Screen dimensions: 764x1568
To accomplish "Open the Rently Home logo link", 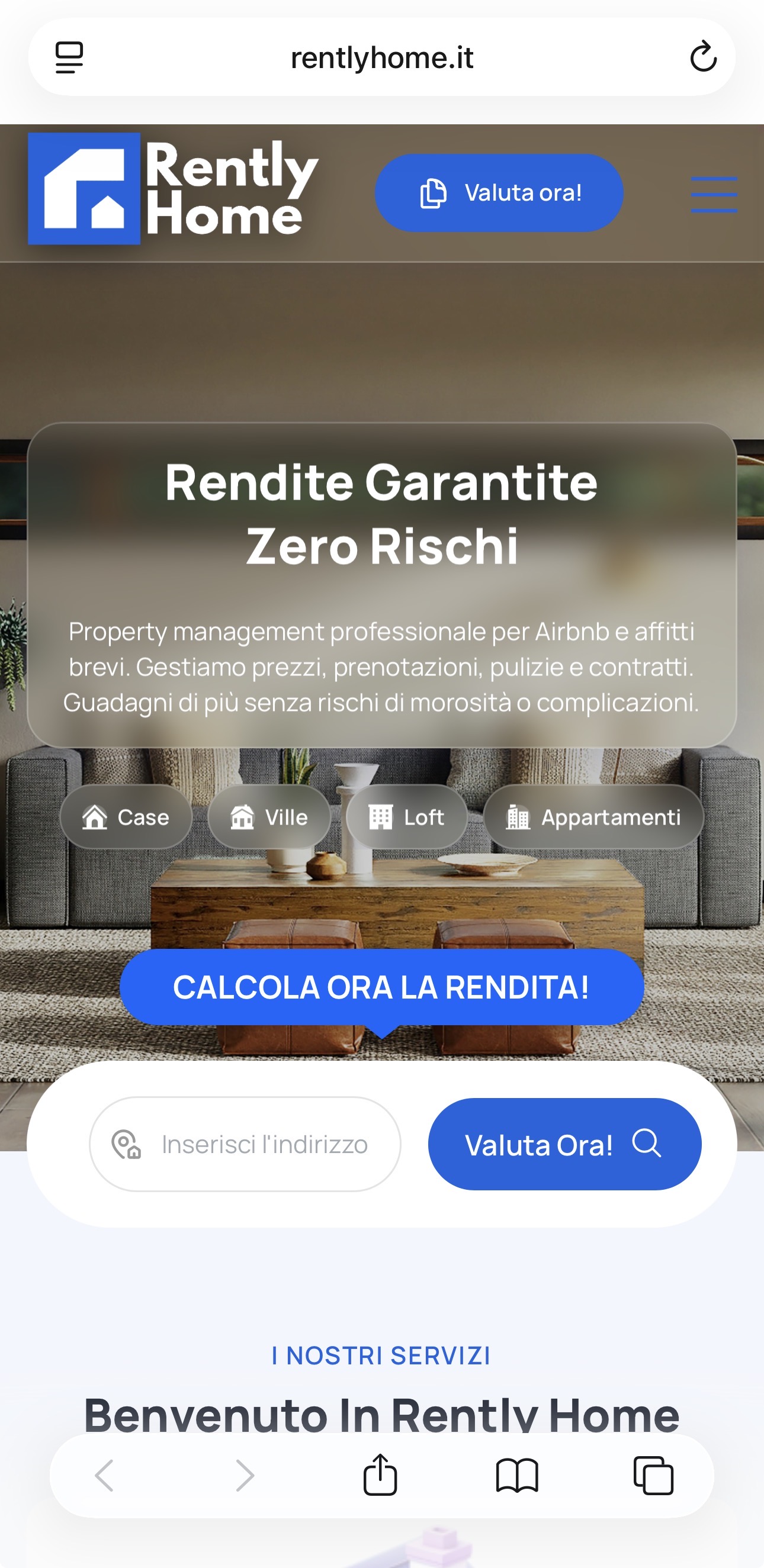I will [174, 189].
